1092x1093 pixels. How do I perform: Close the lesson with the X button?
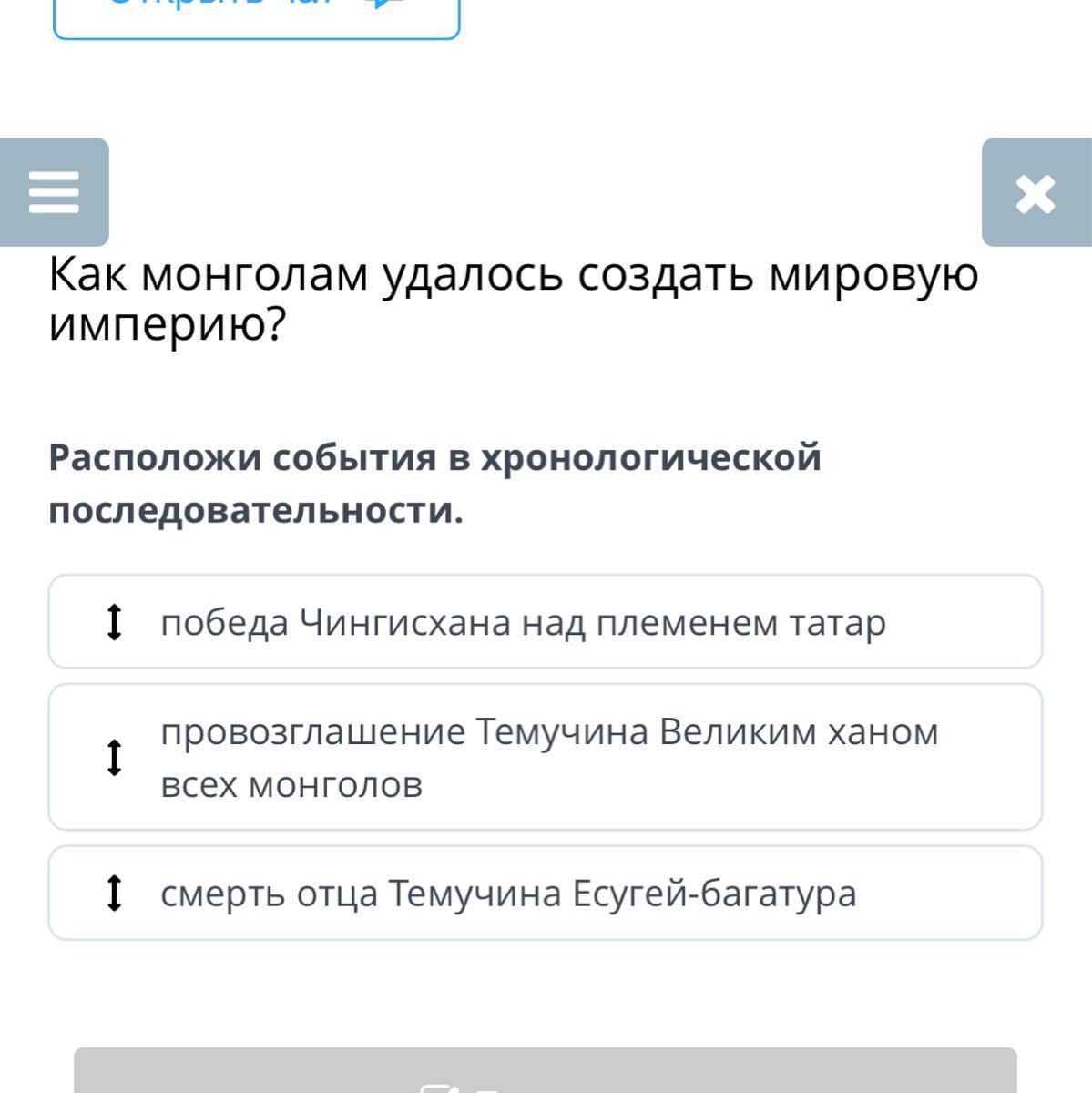pyautogui.click(x=1036, y=192)
